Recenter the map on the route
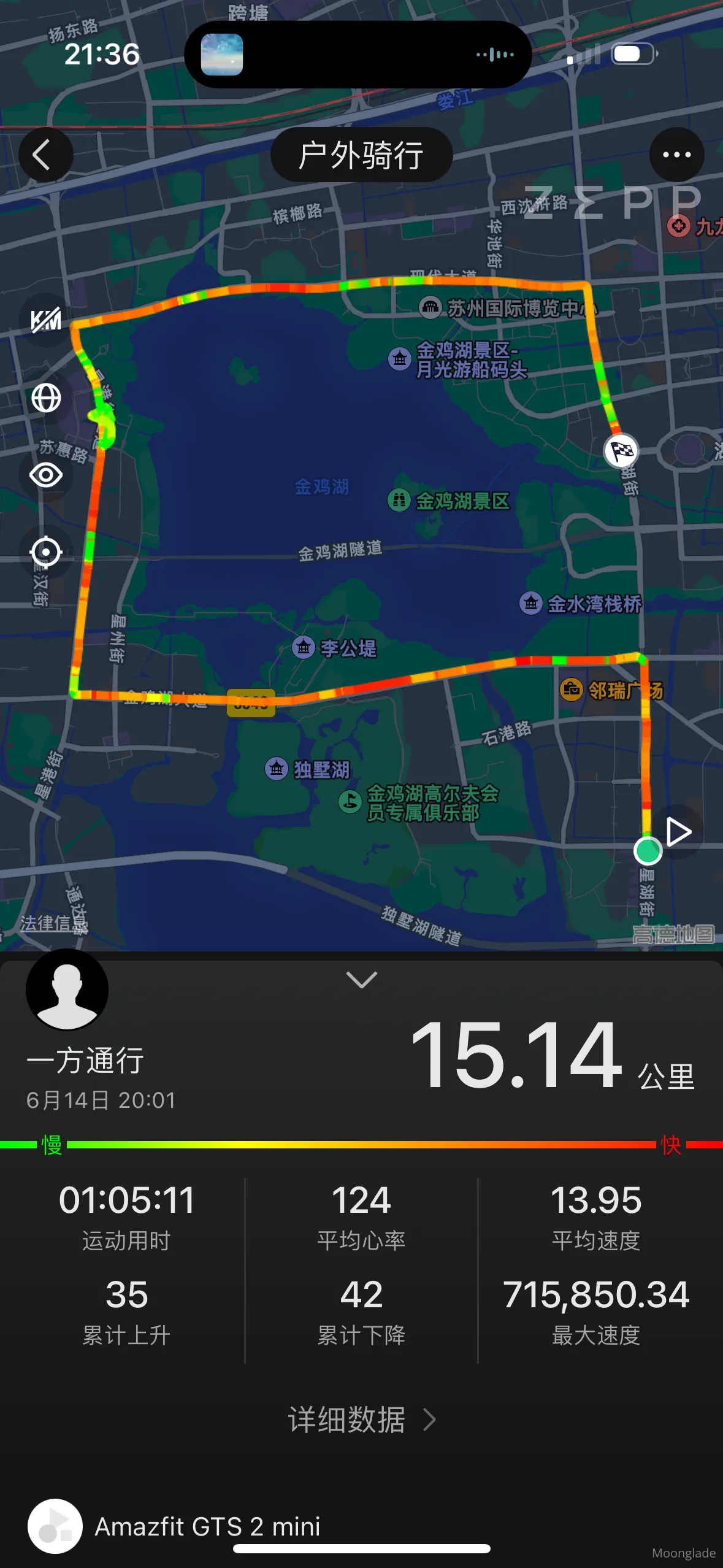723x1568 pixels. 46,552
